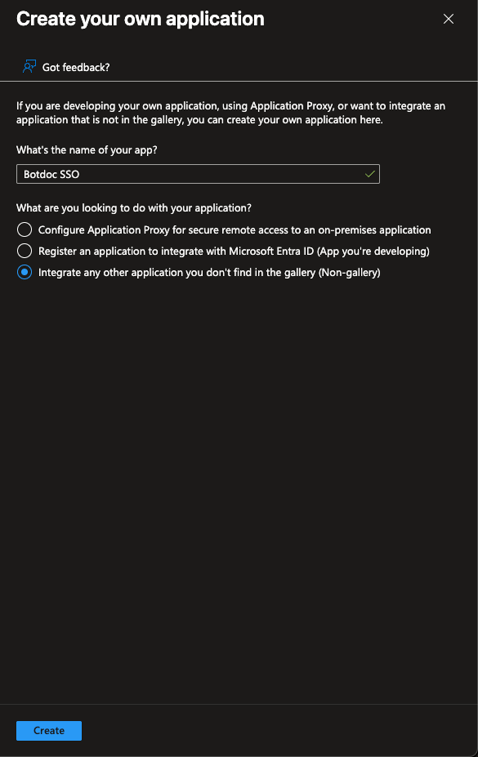Tap the app name field containing Botdoc SSO
The width and height of the screenshot is (478, 757).
(198, 174)
